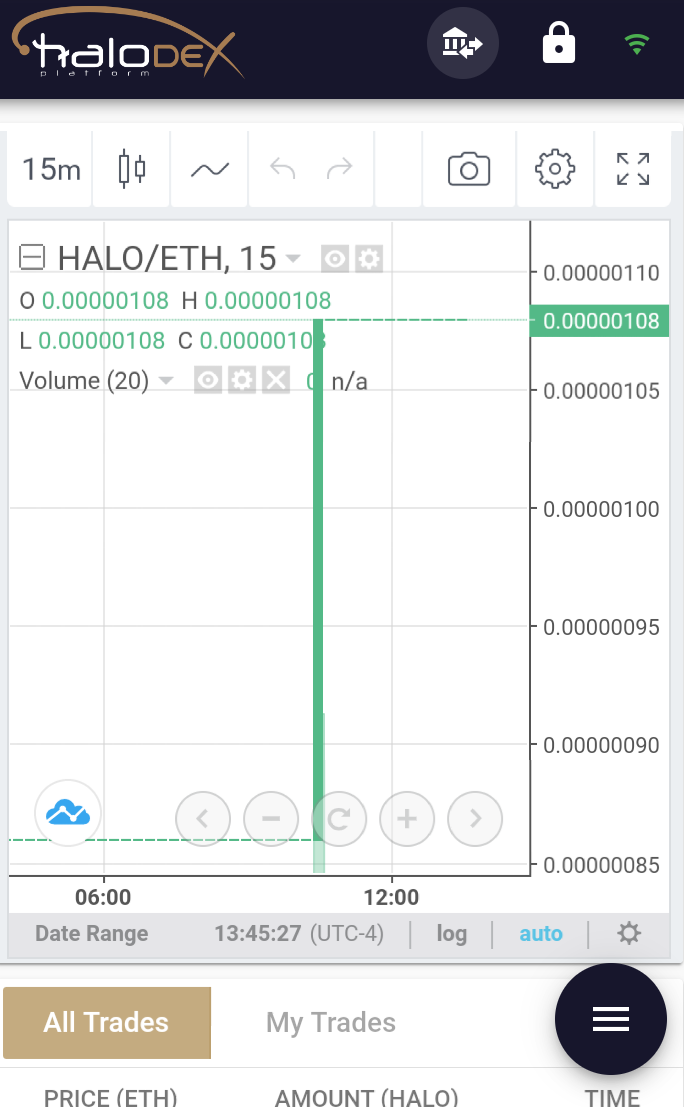
Task: Switch to My Trades tab
Action: click(x=331, y=1023)
